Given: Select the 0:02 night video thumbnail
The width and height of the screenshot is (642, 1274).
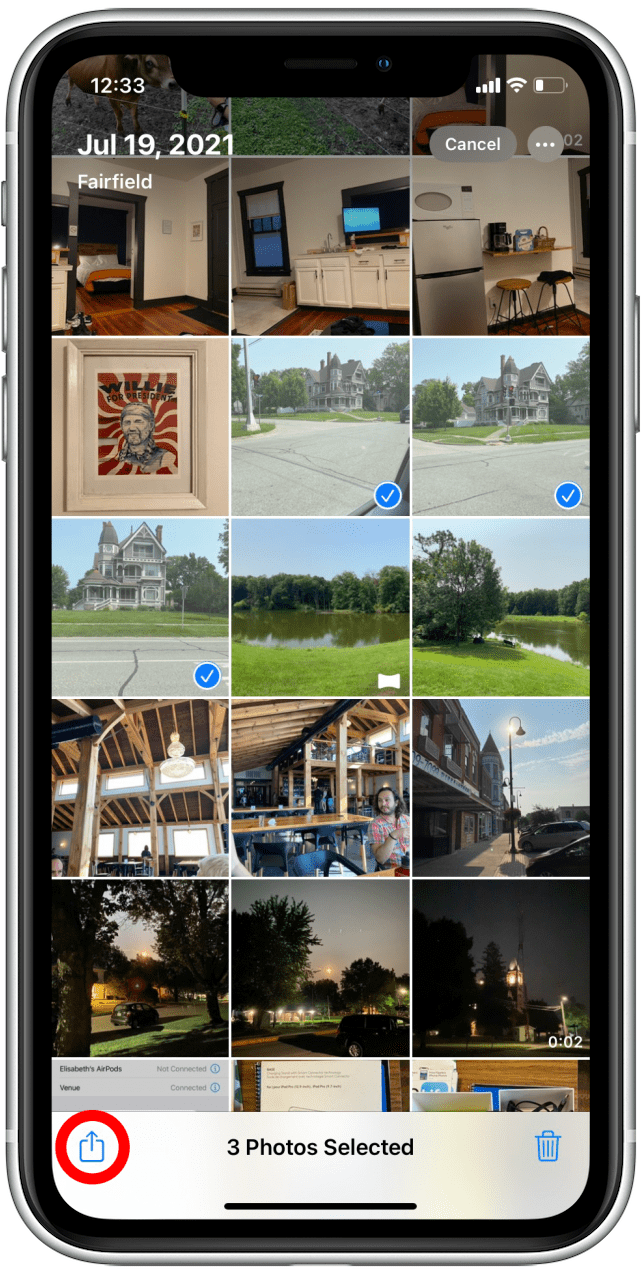Looking at the screenshot, I should coord(500,968).
